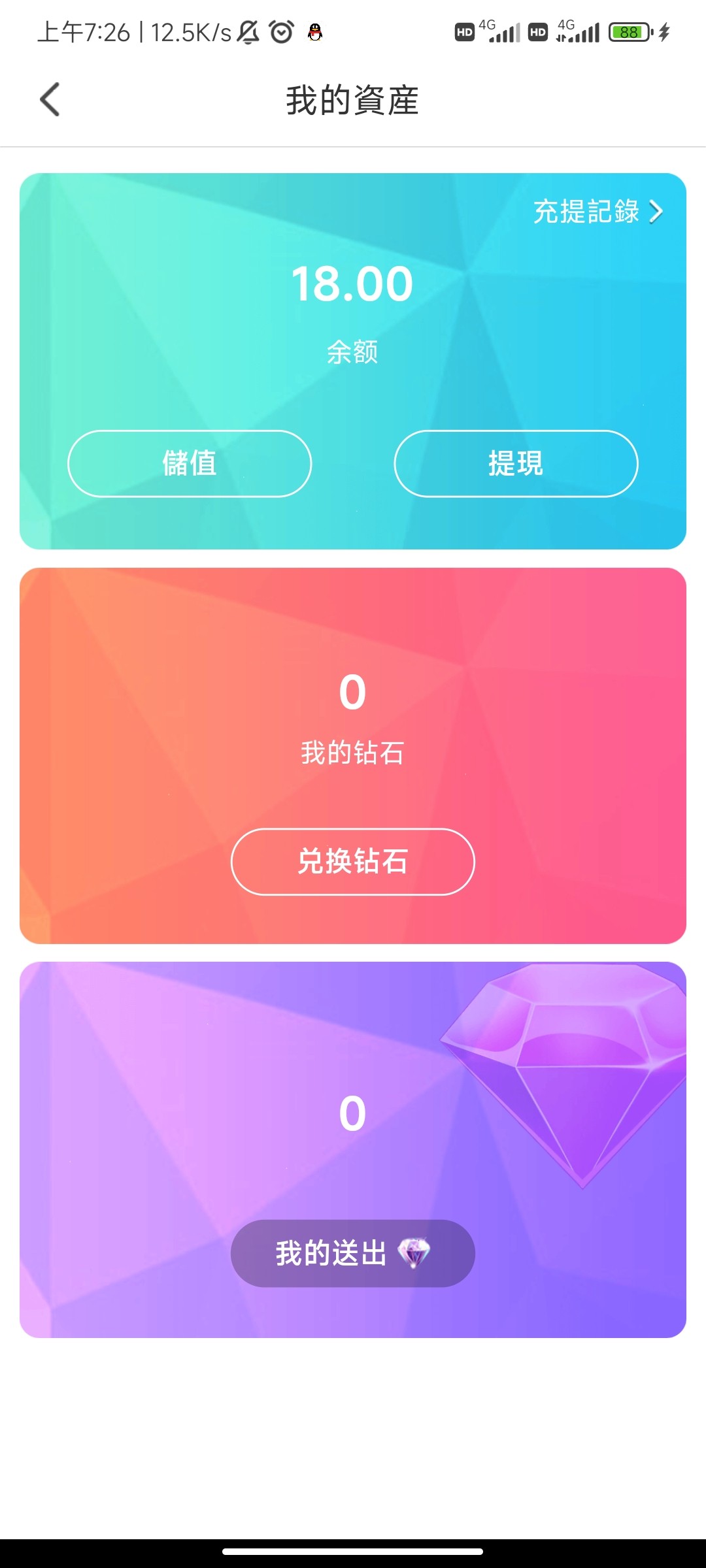
Task: Open 充提記錄 records
Action: tap(597, 212)
